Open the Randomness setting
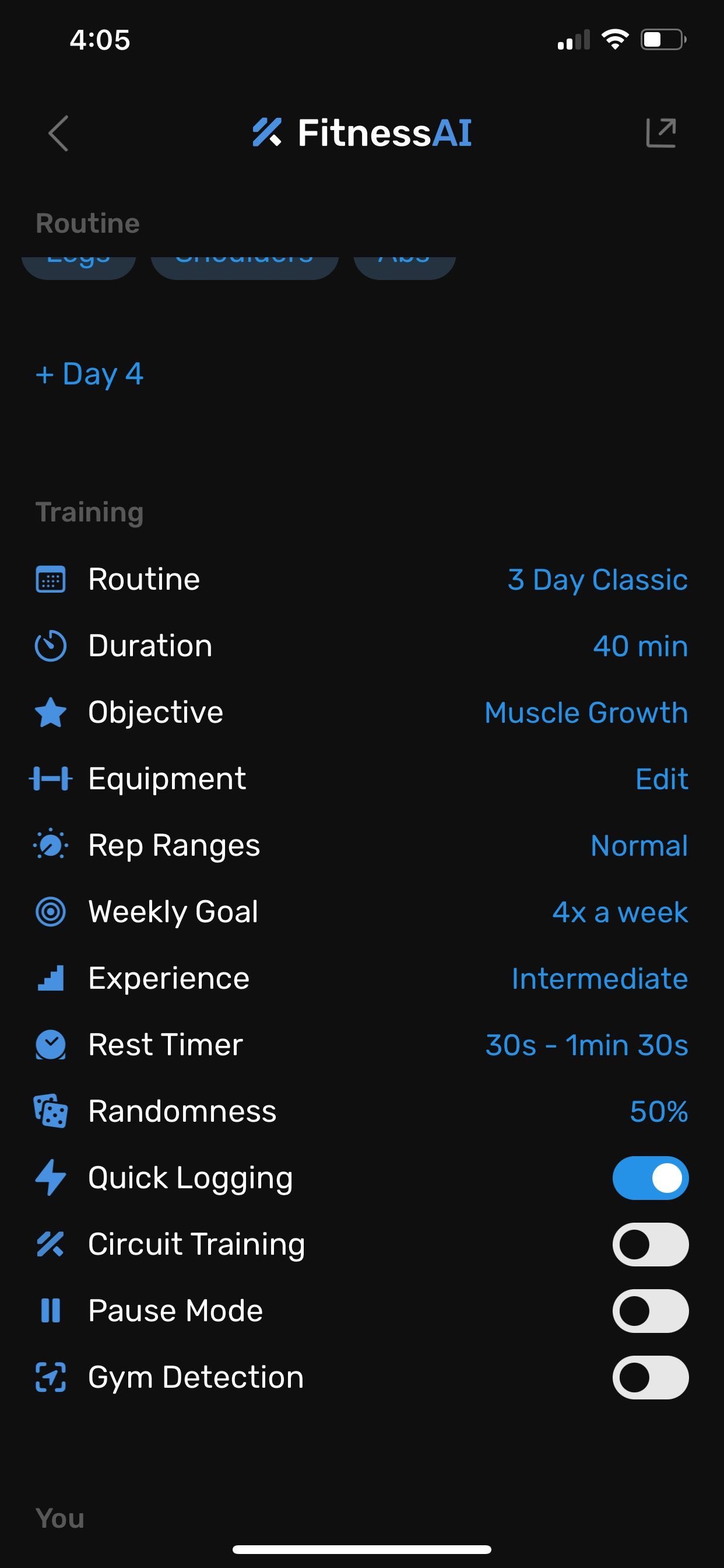This screenshot has width=724, height=1568. tap(658, 1111)
